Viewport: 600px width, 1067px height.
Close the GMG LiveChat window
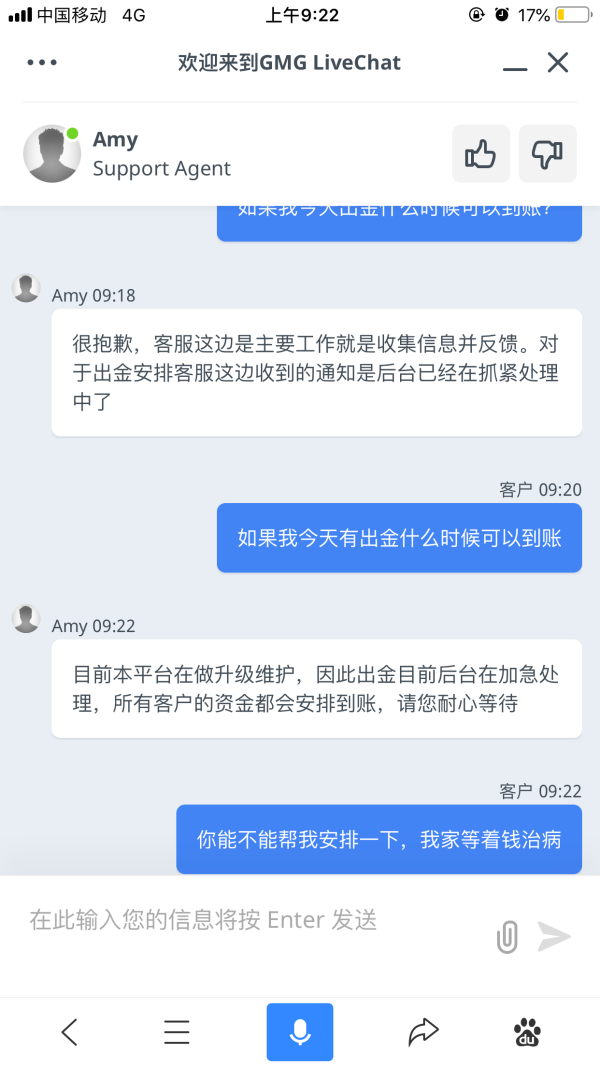pos(558,63)
